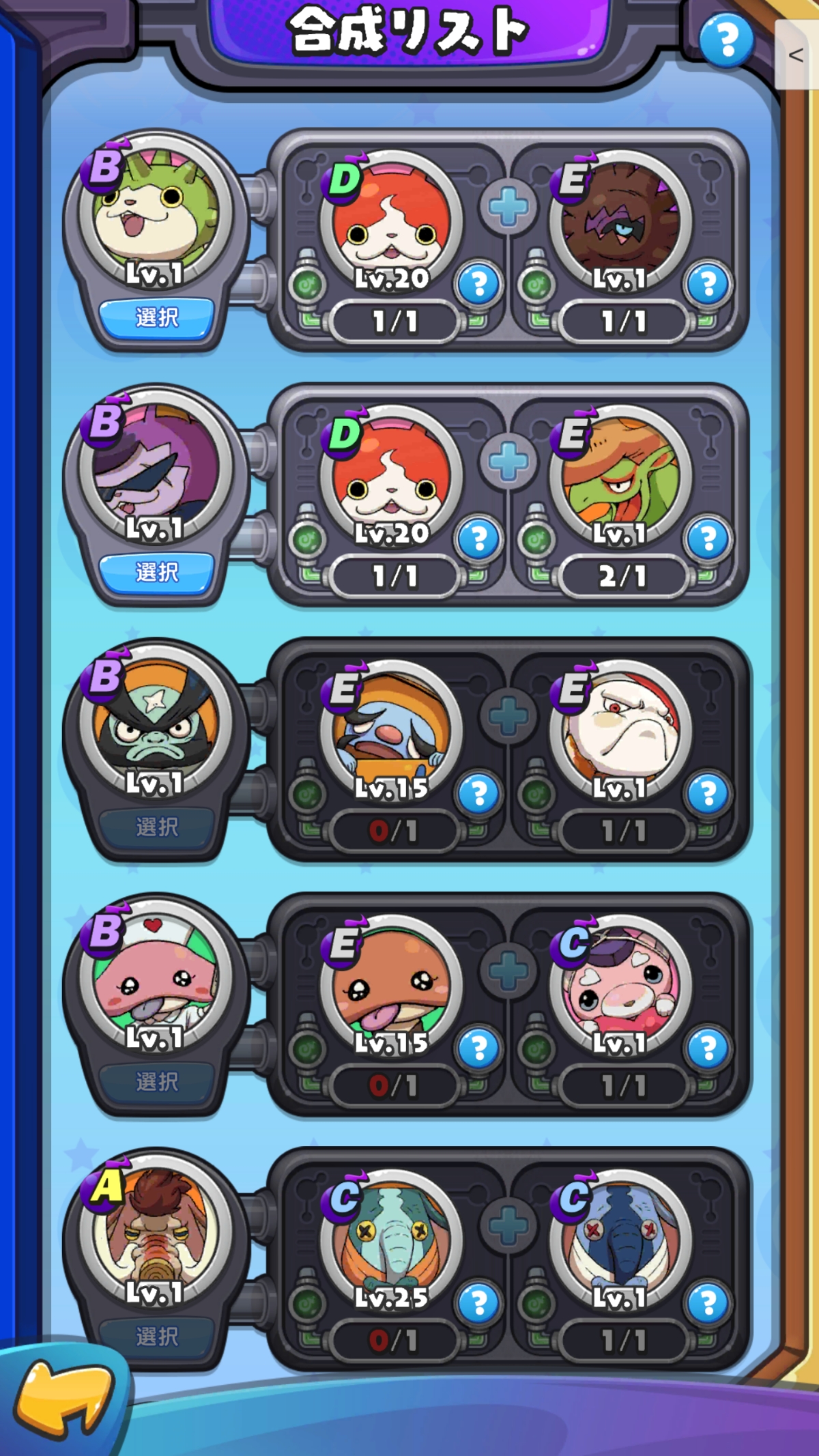The height and width of the screenshot is (1456, 819).
Task: Open info for the dark blue mammoth Yo-kai
Action: tap(708, 1302)
